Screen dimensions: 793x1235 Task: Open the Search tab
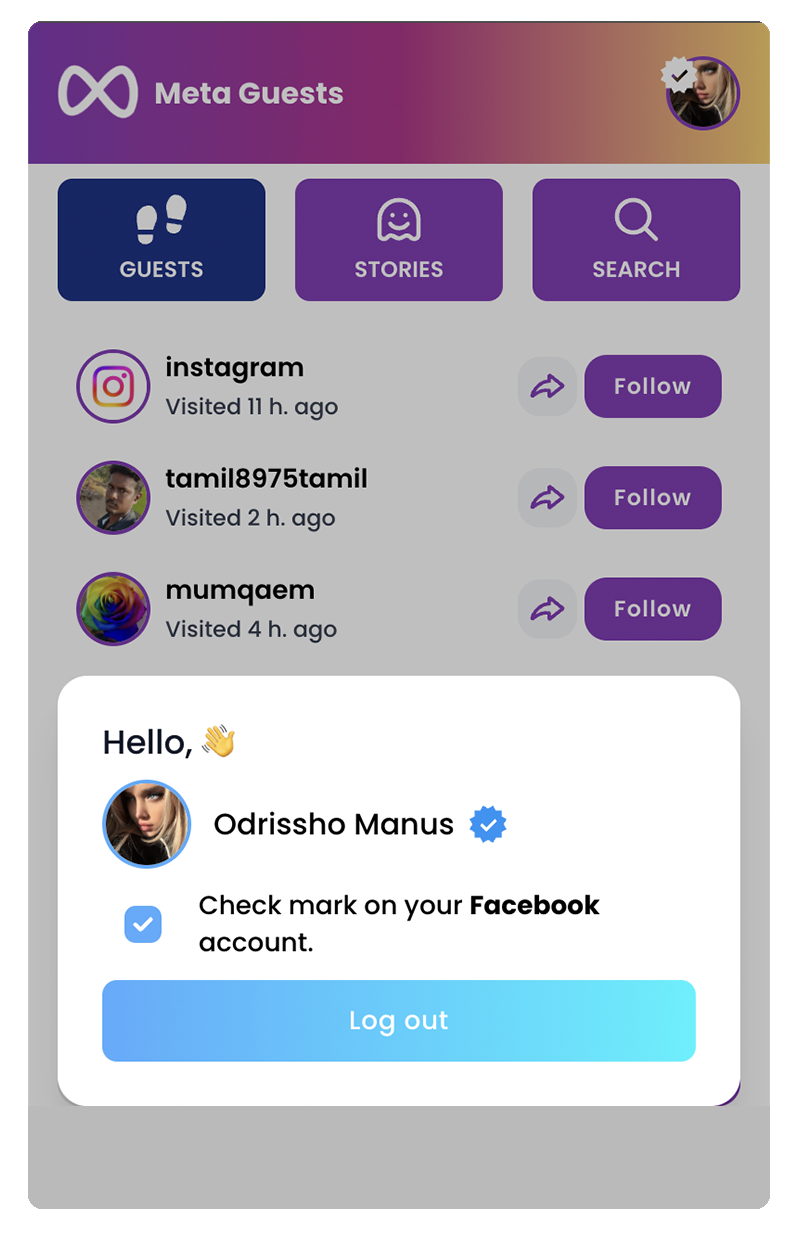[x=636, y=240]
